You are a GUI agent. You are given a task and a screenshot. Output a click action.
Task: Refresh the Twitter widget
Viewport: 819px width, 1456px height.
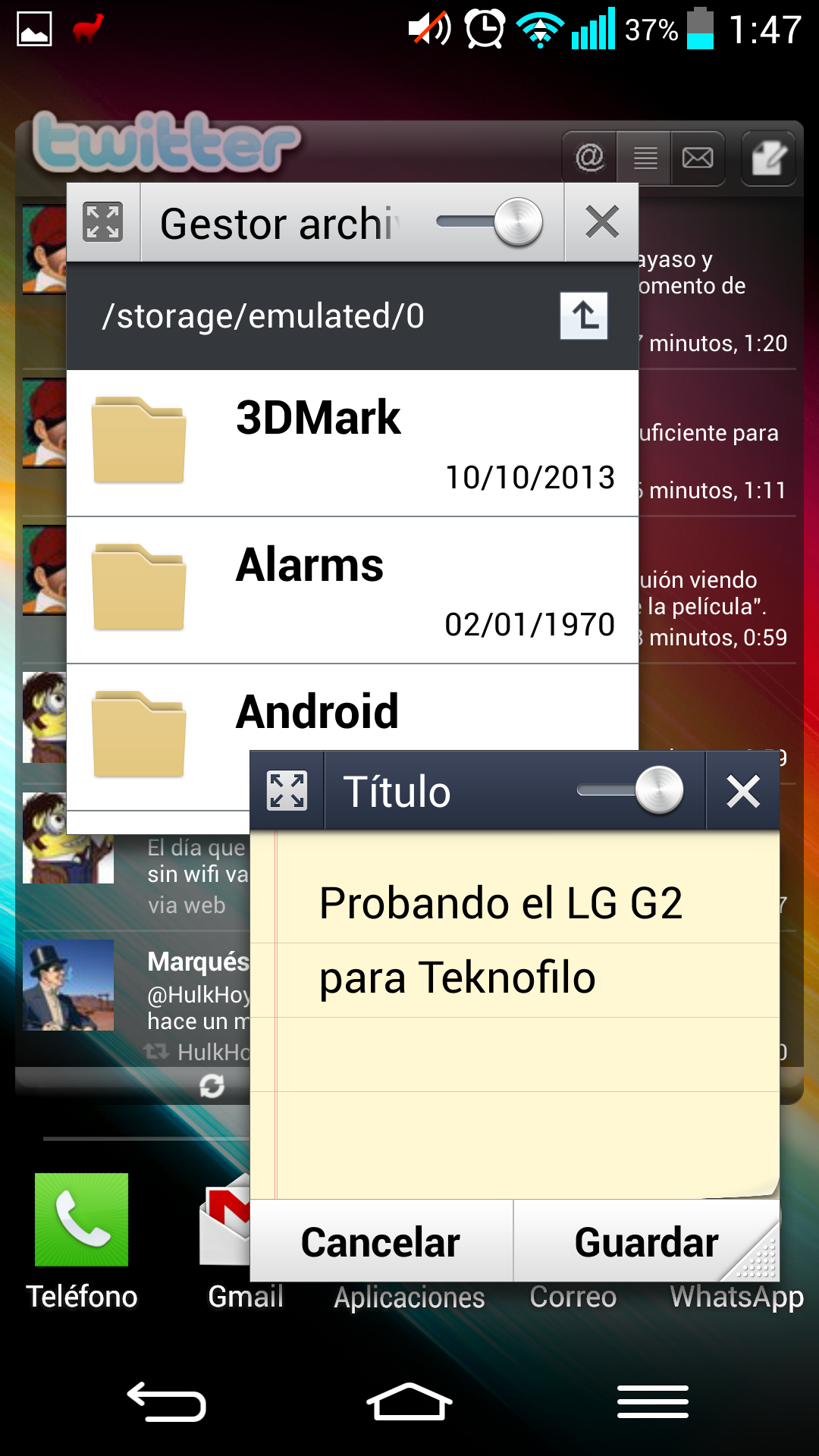(212, 1086)
